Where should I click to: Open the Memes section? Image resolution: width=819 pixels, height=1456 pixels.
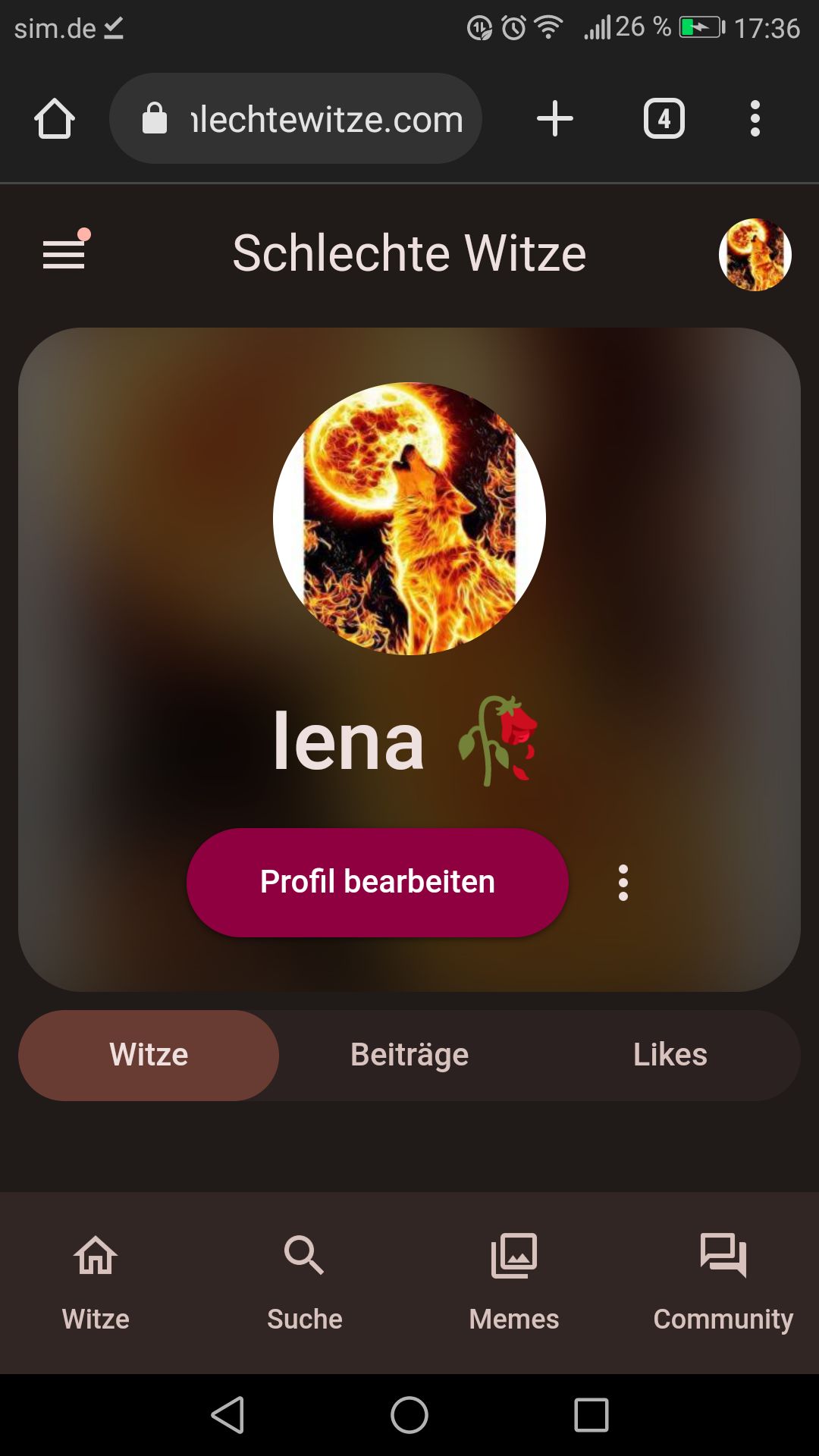click(514, 1282)
